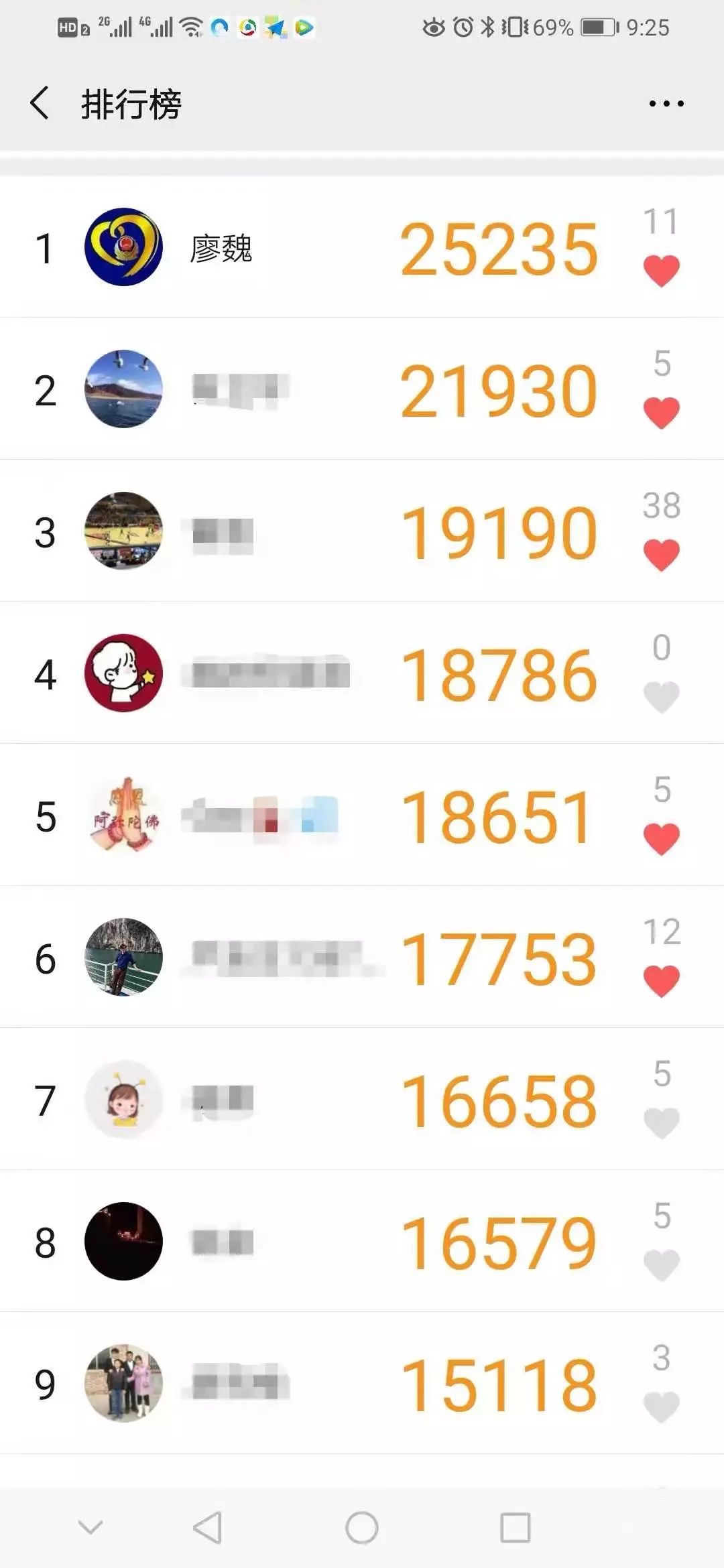Open 廖魏's first-place leaderboard entry
This screenshot has width=724, height=1568.
coord(362,247)
